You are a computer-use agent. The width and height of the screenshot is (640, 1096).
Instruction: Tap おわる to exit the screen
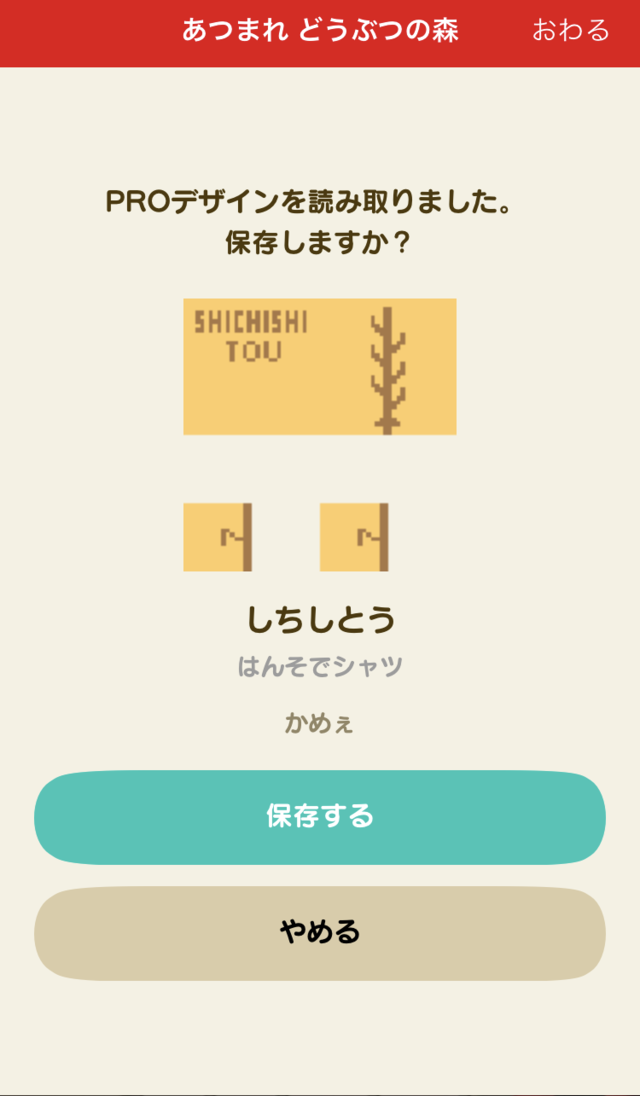pyautogui.click(x=570, y=31)
